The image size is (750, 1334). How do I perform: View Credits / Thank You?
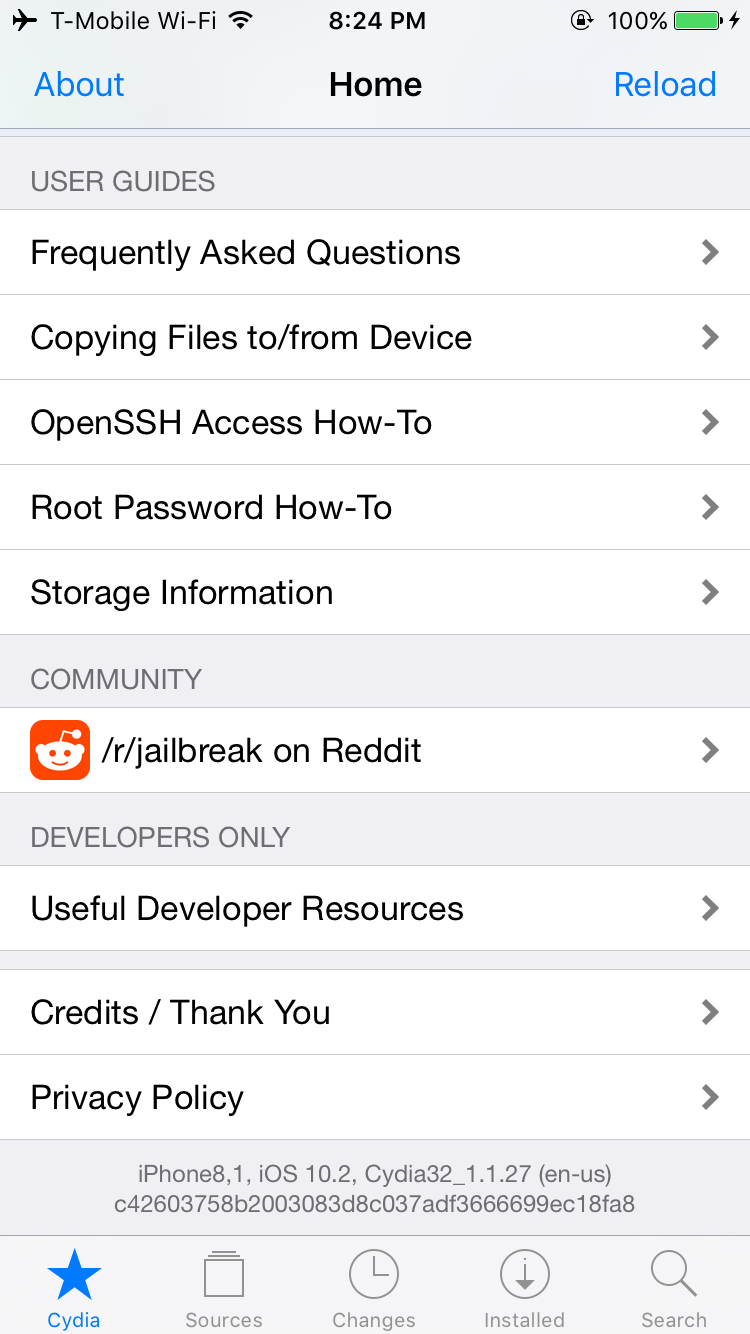pos(375,1013)
